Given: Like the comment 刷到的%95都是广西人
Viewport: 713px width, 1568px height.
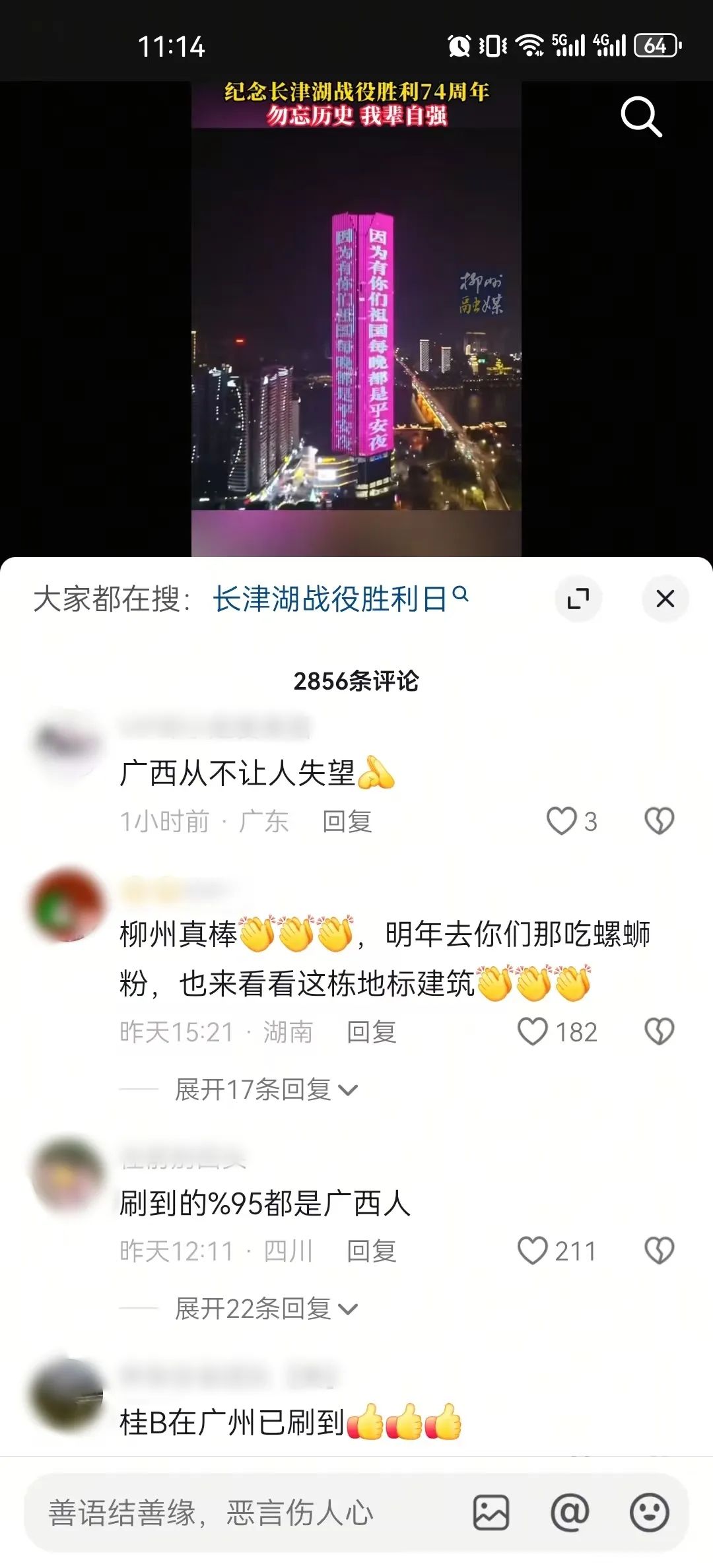Looking at the screenshot, I should coord(533,1251).
